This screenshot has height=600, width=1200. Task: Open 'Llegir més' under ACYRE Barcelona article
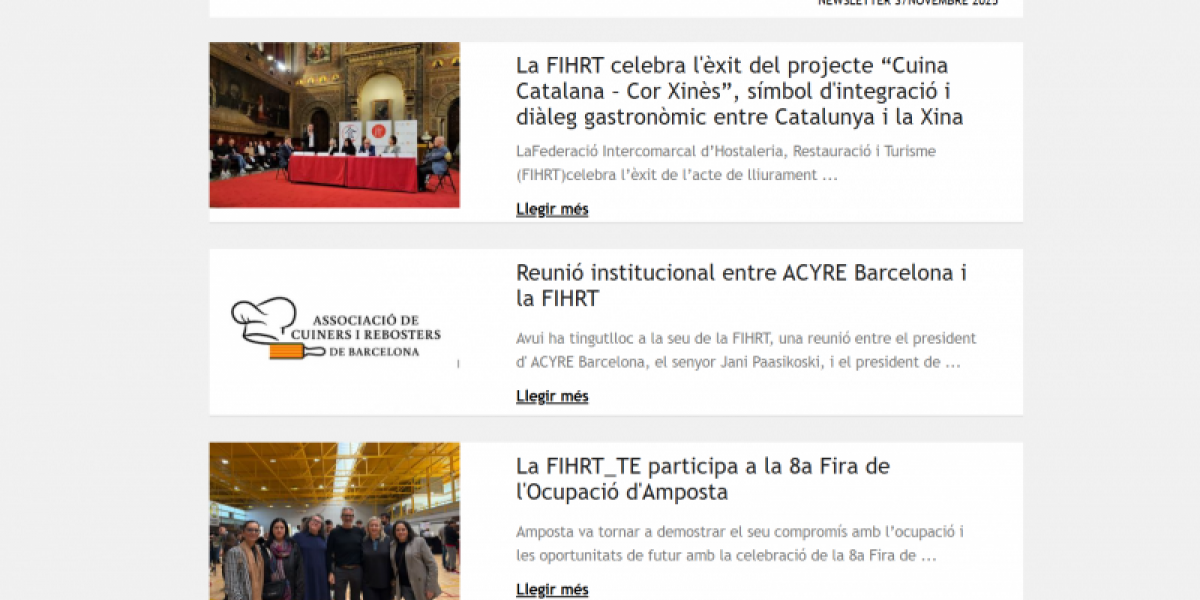pos(552,396)
